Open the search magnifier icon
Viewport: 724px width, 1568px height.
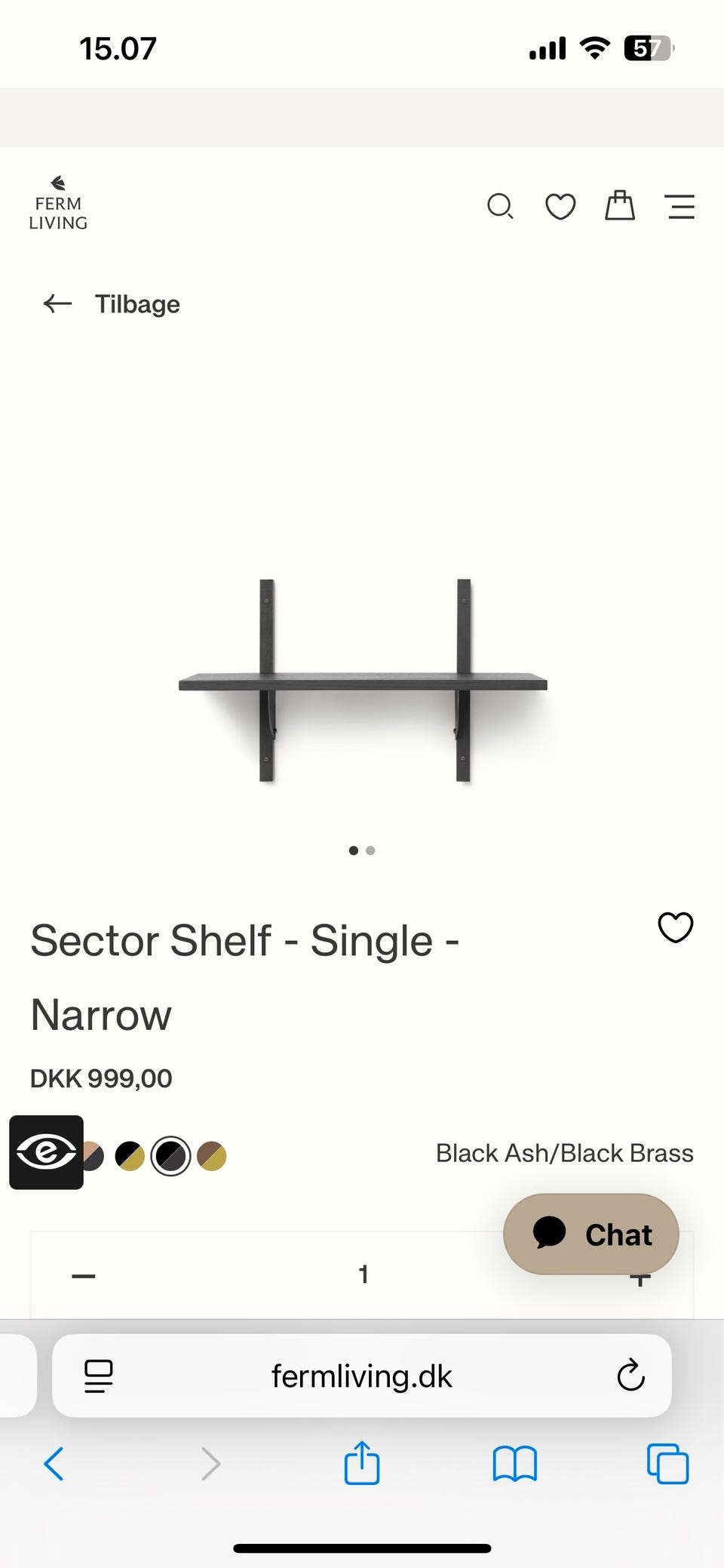pos(500,206)
